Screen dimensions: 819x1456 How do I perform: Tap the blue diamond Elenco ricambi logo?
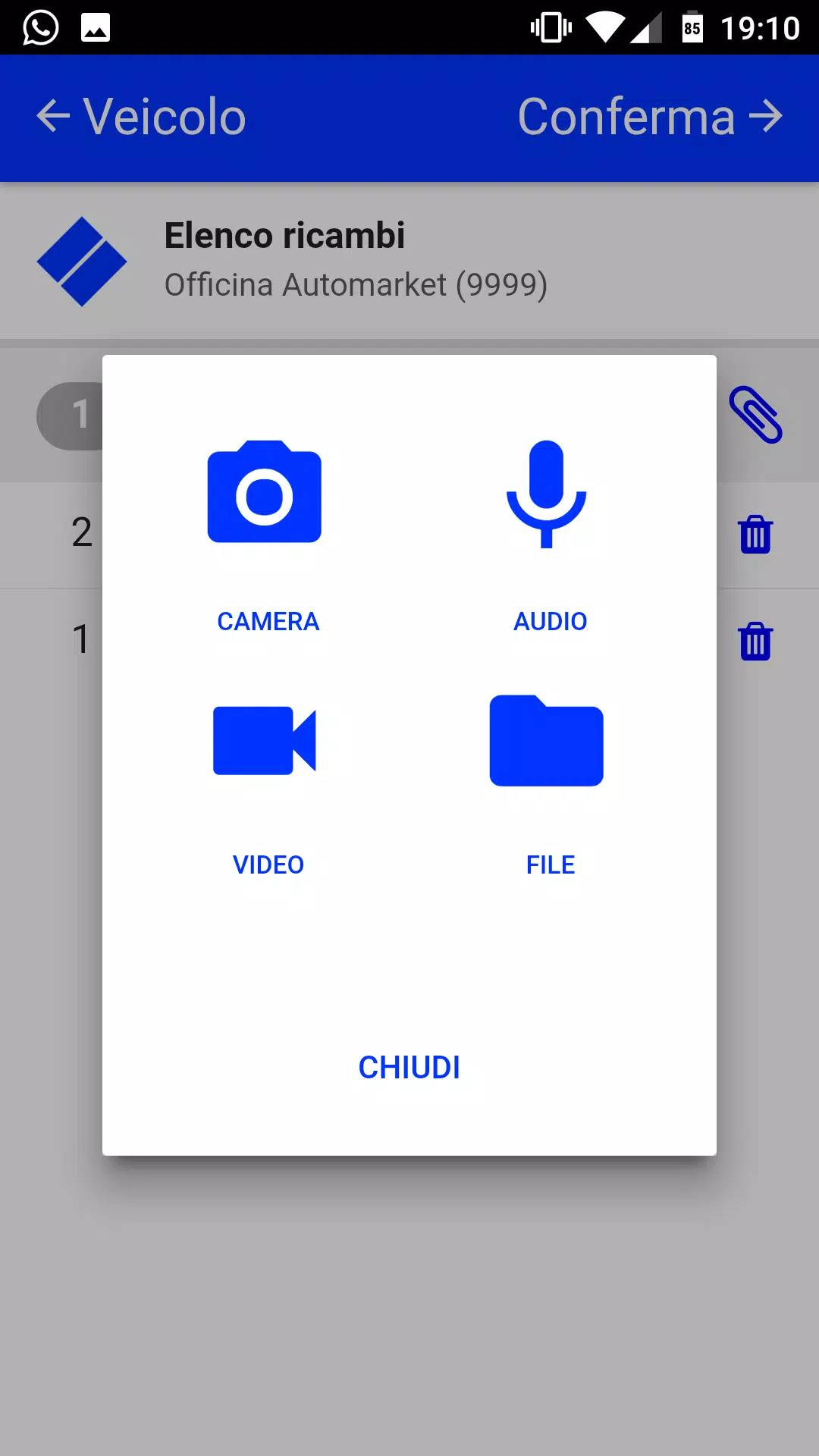(x=83, y=261)
